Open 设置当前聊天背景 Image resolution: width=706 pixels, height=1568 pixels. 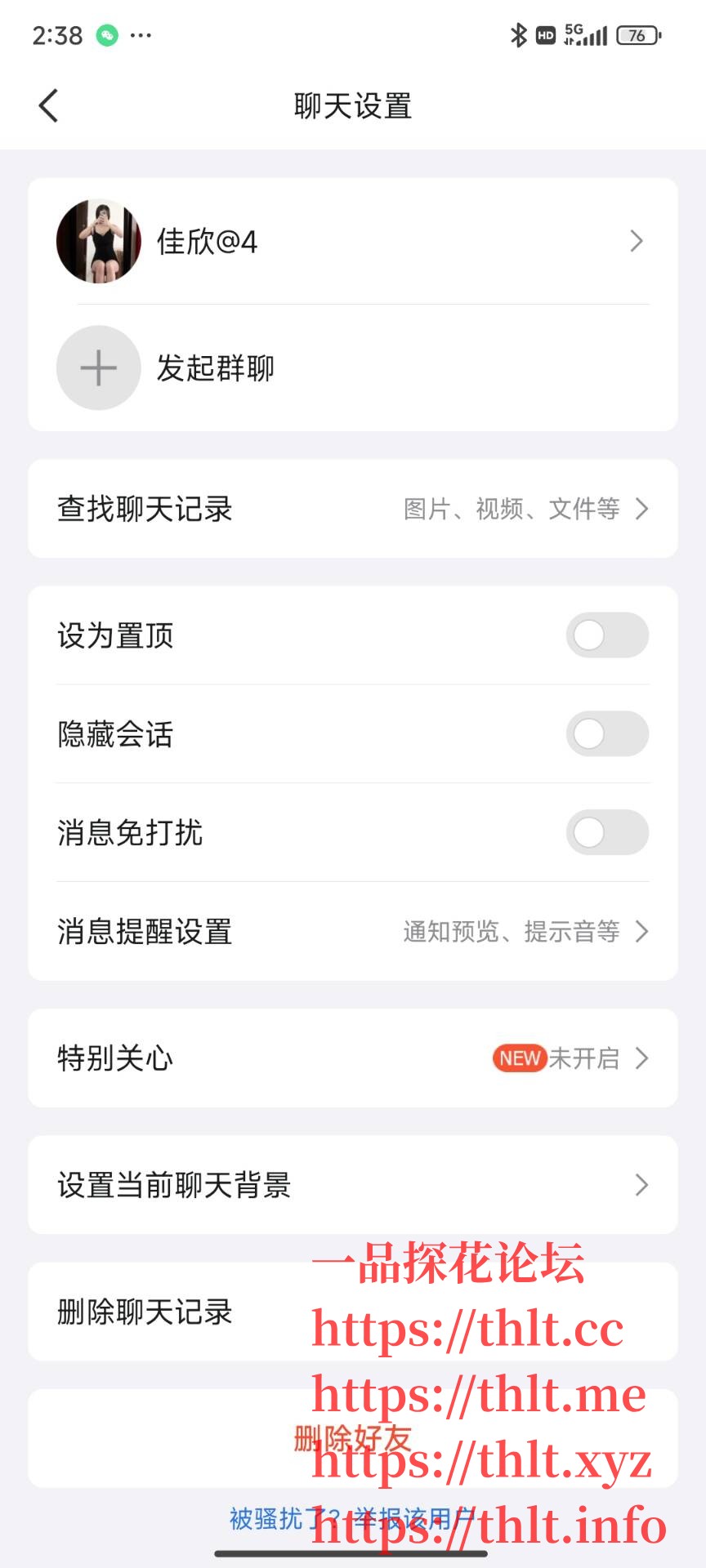[x=351, y=1185]
